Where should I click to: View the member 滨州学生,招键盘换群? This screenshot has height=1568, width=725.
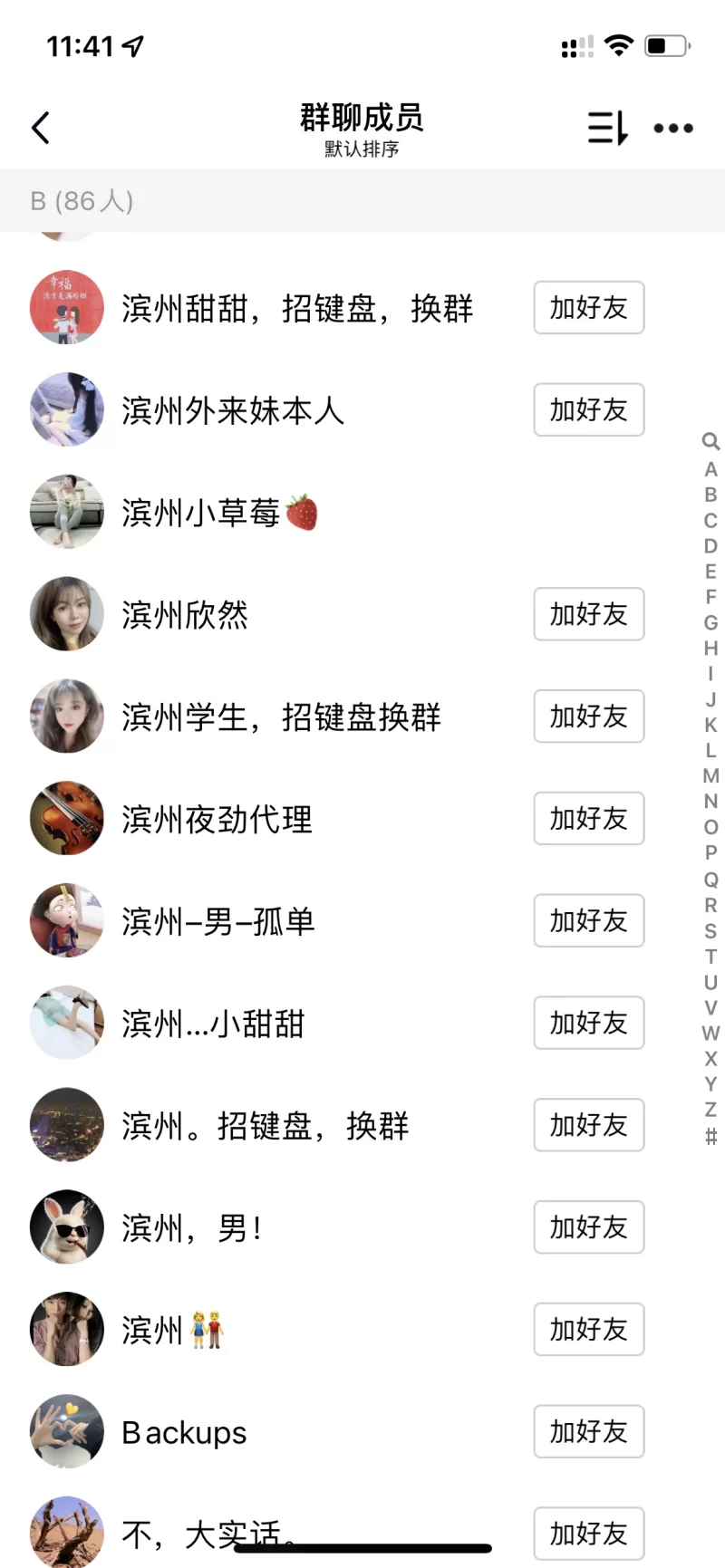tap(281, 717)
